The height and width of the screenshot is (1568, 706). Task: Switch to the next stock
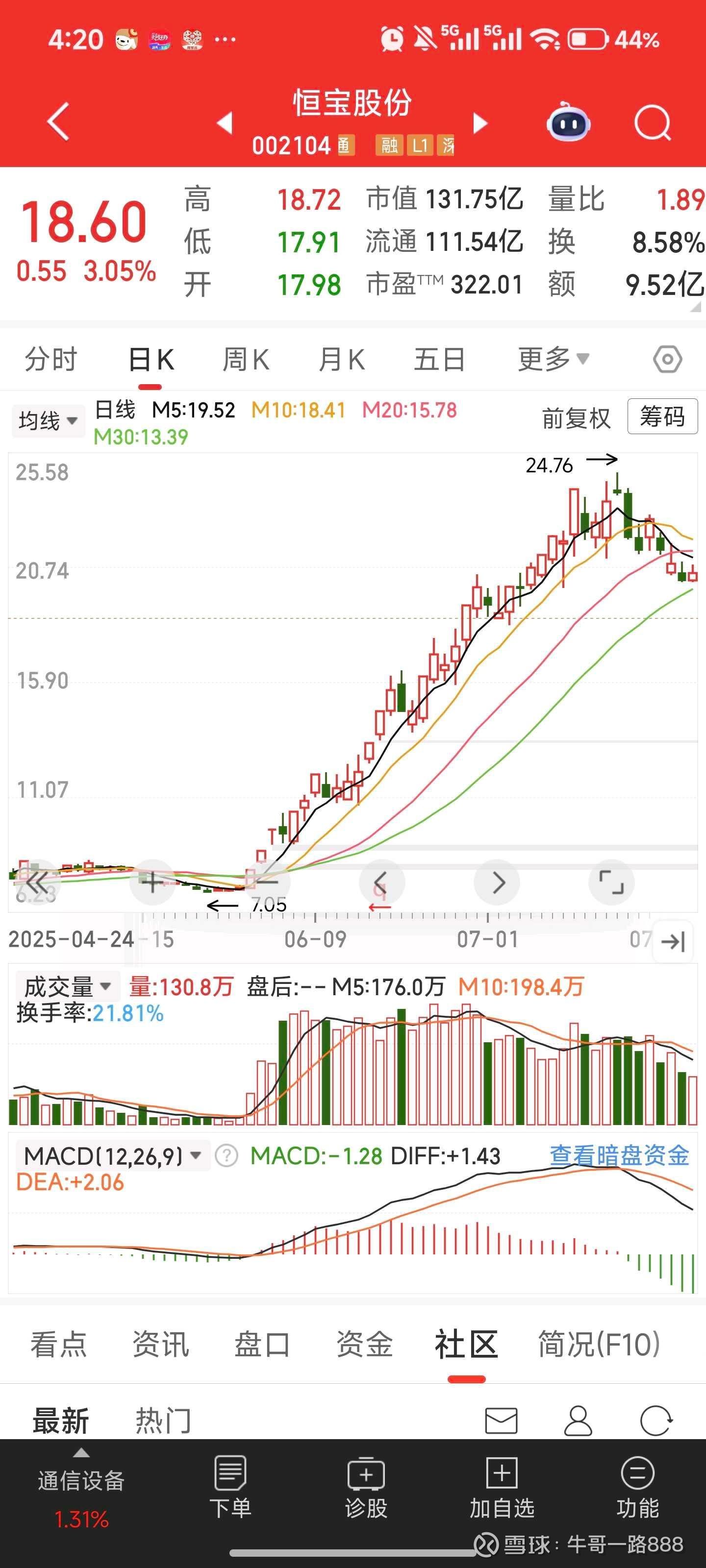[x=480, y=123]
